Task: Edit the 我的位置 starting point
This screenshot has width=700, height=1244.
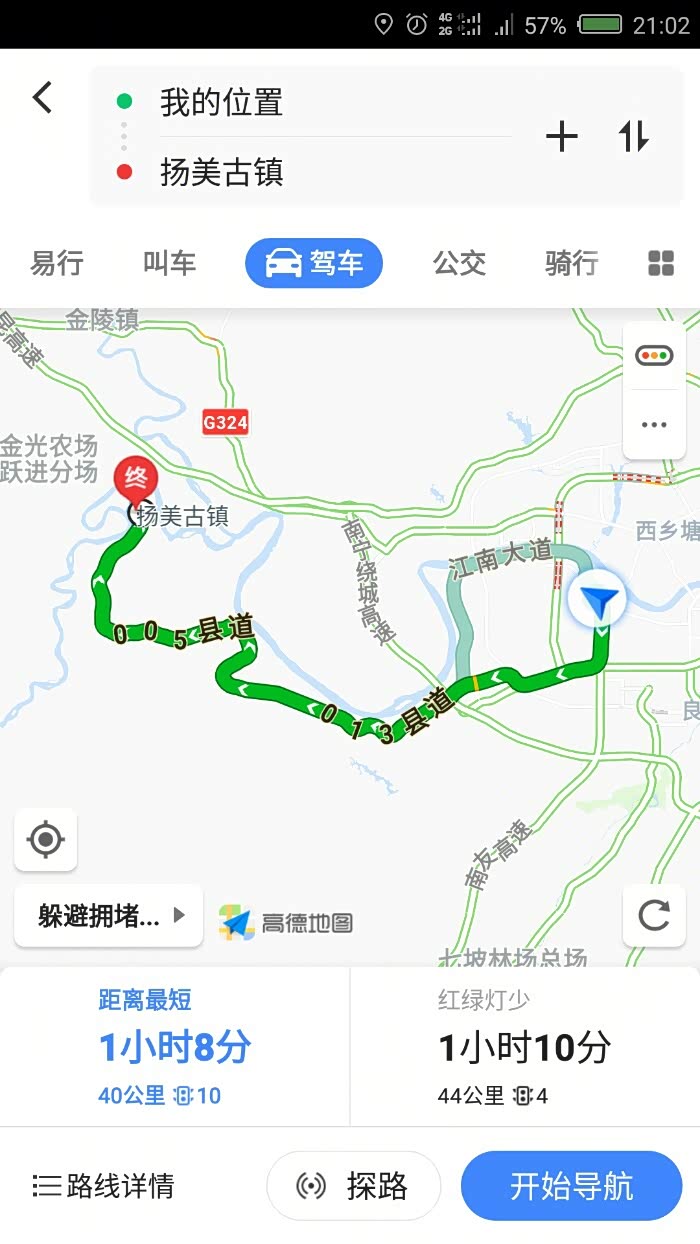Action: (300, 102)
